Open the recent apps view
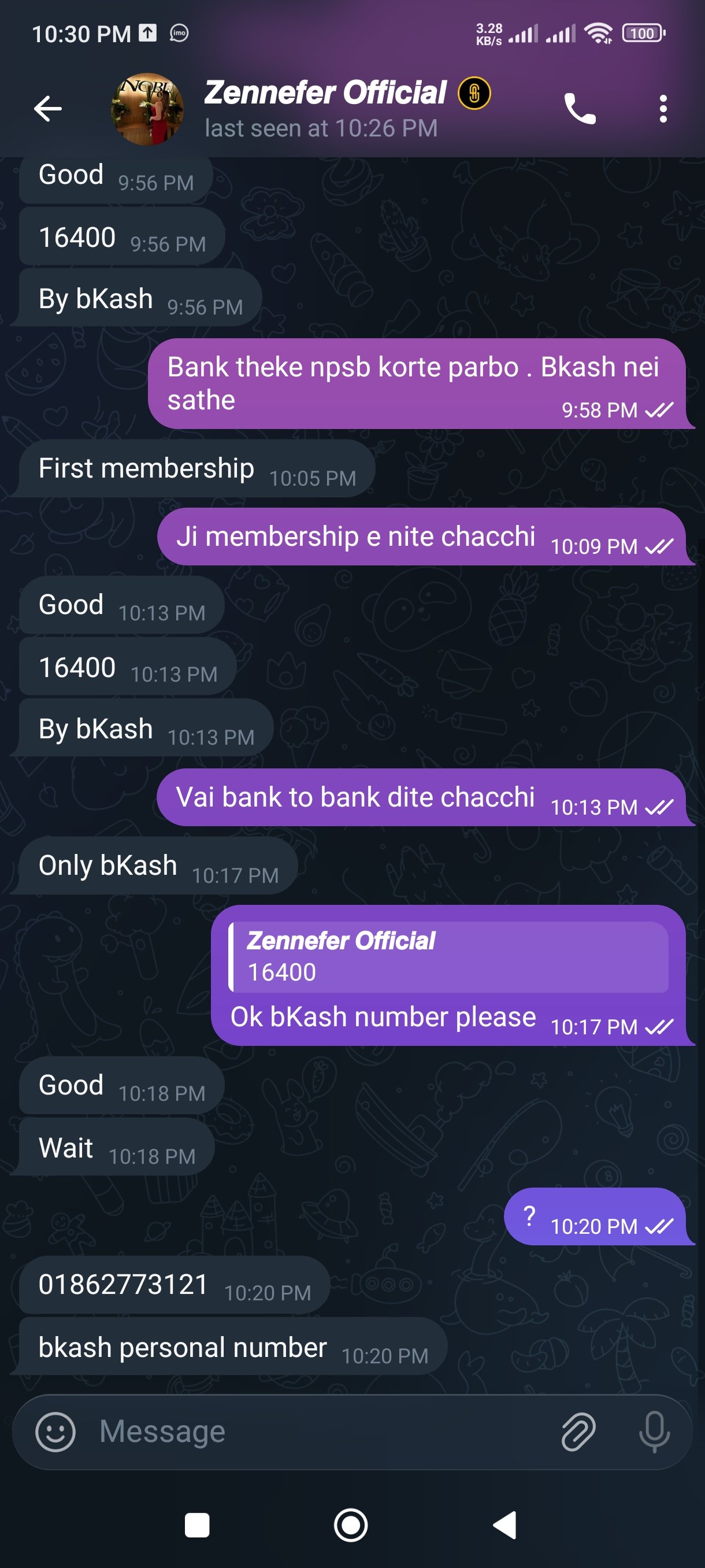Viewport: 705px width, 1568px height. pos(197,1525)
